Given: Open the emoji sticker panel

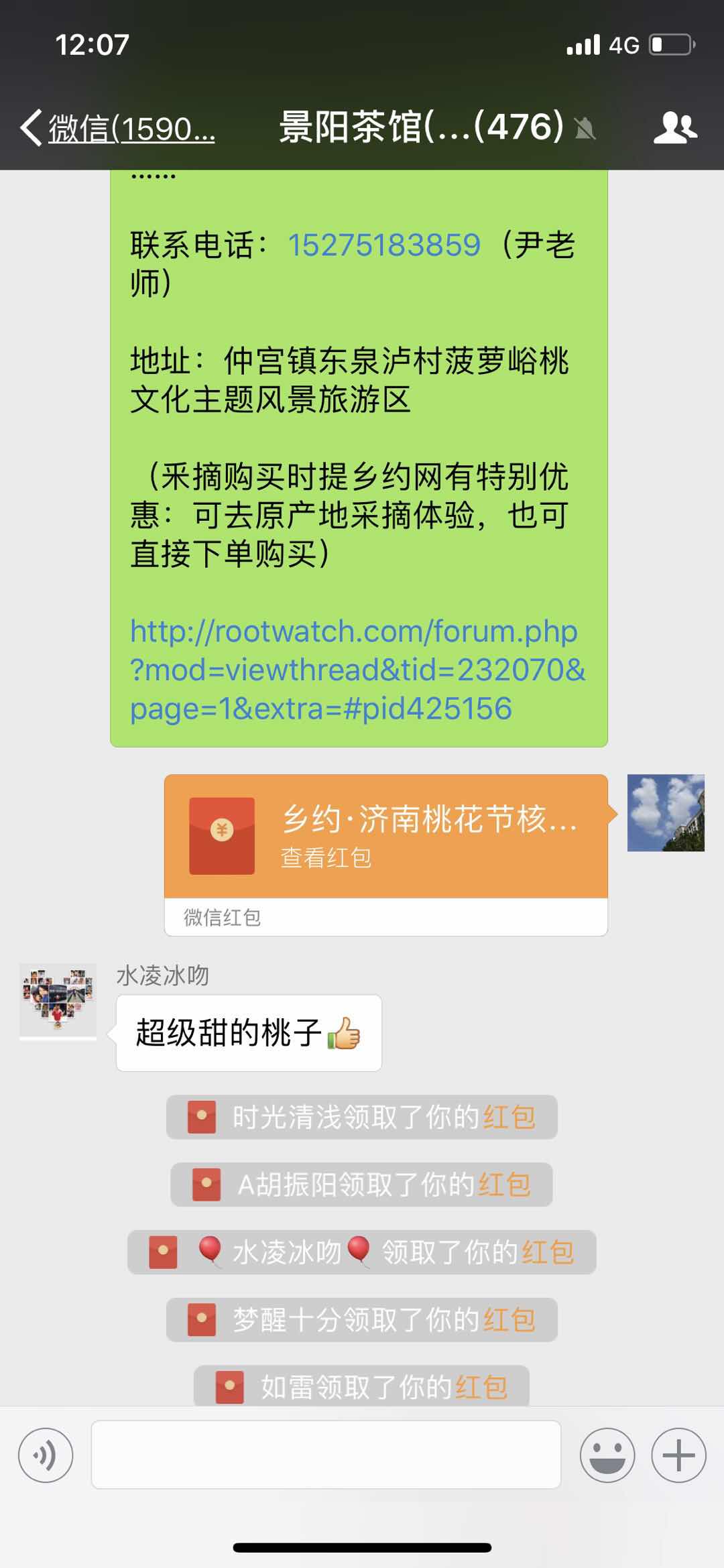Looking at the screenshot, I should click(607, 1455).
